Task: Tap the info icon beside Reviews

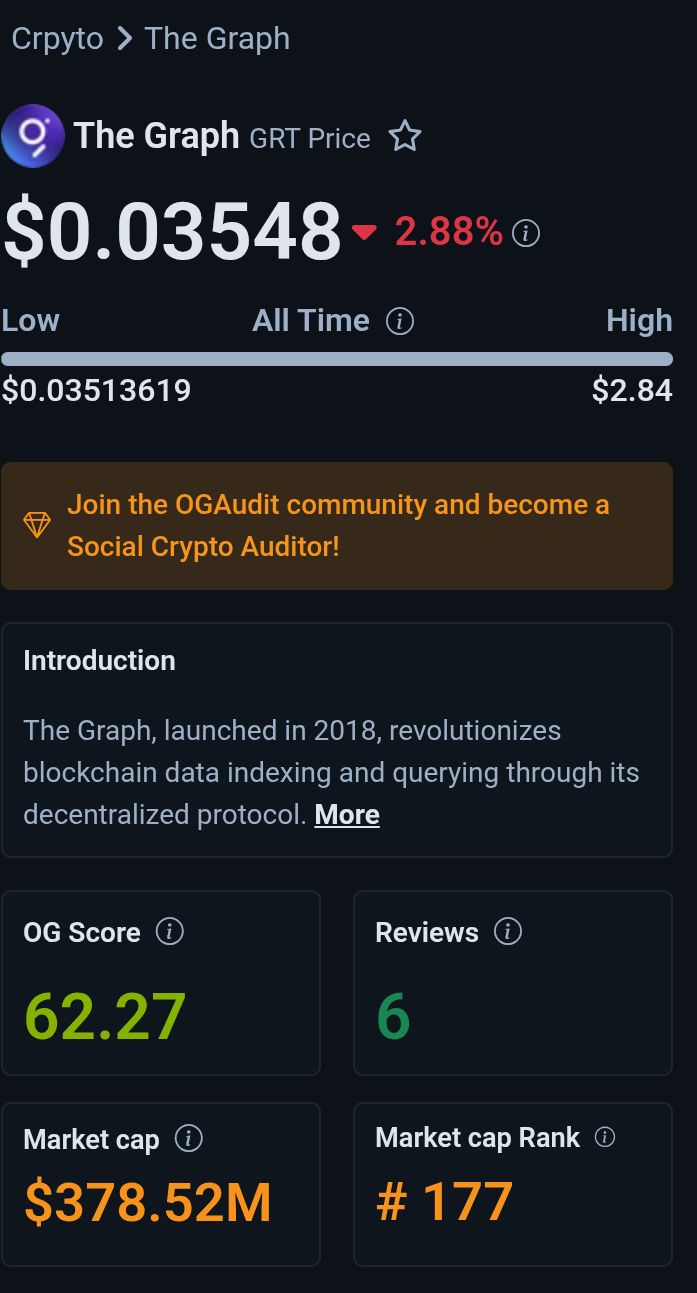Action: click(x=508, y=932)
